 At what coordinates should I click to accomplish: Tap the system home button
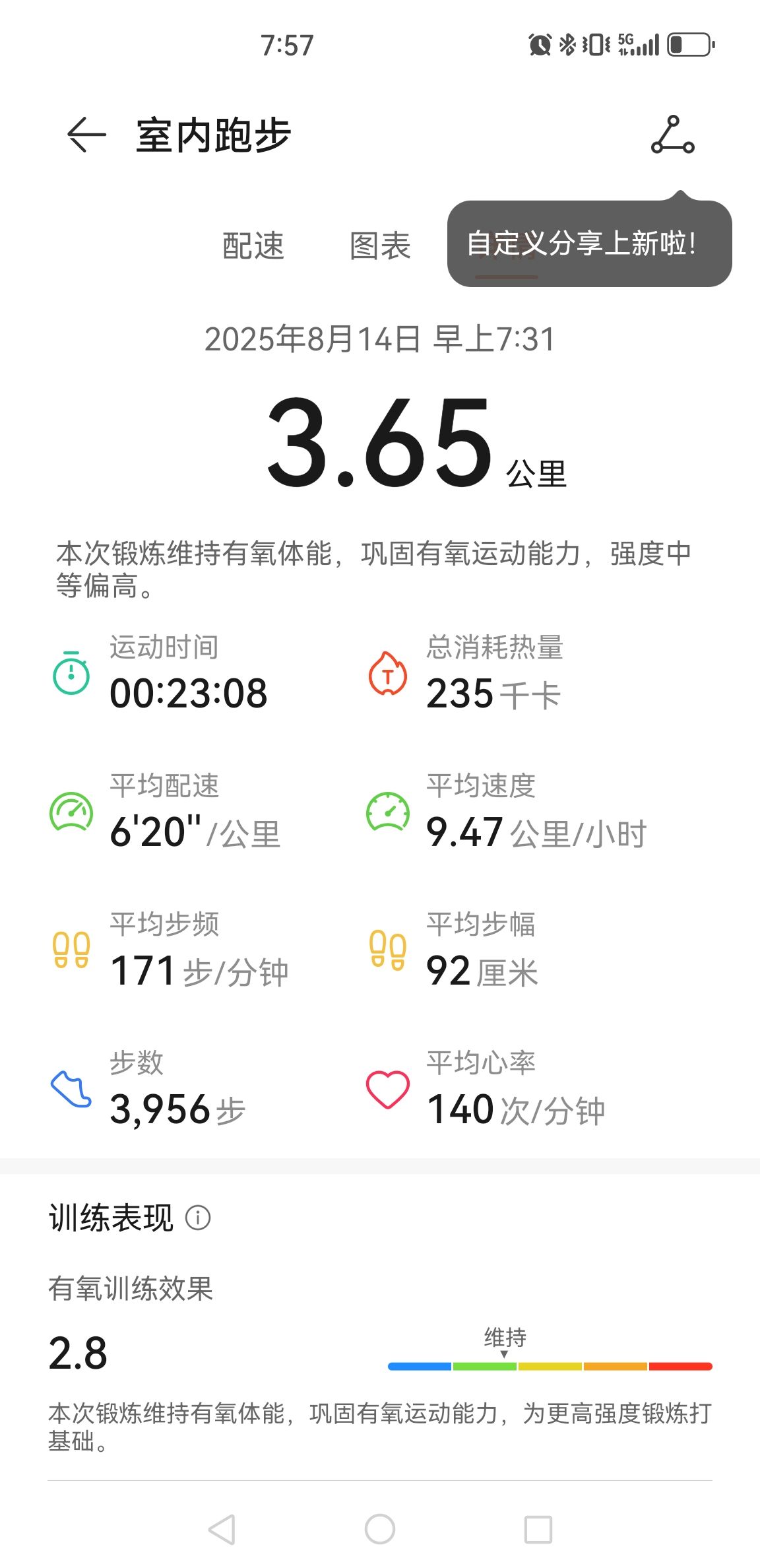tap(380, 1529)
